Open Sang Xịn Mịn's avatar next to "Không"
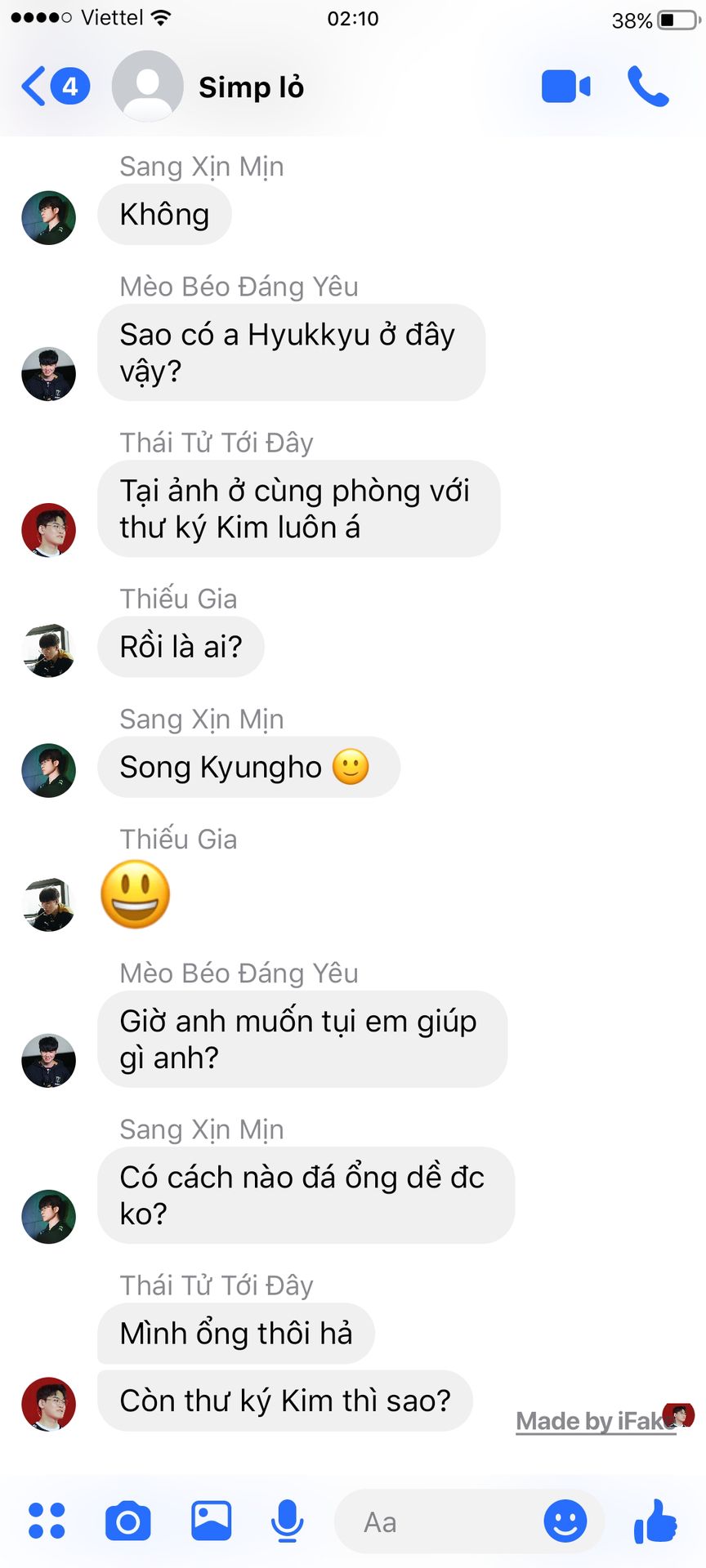The height and width of the screenshot is (1568, 706). point(48,218)
